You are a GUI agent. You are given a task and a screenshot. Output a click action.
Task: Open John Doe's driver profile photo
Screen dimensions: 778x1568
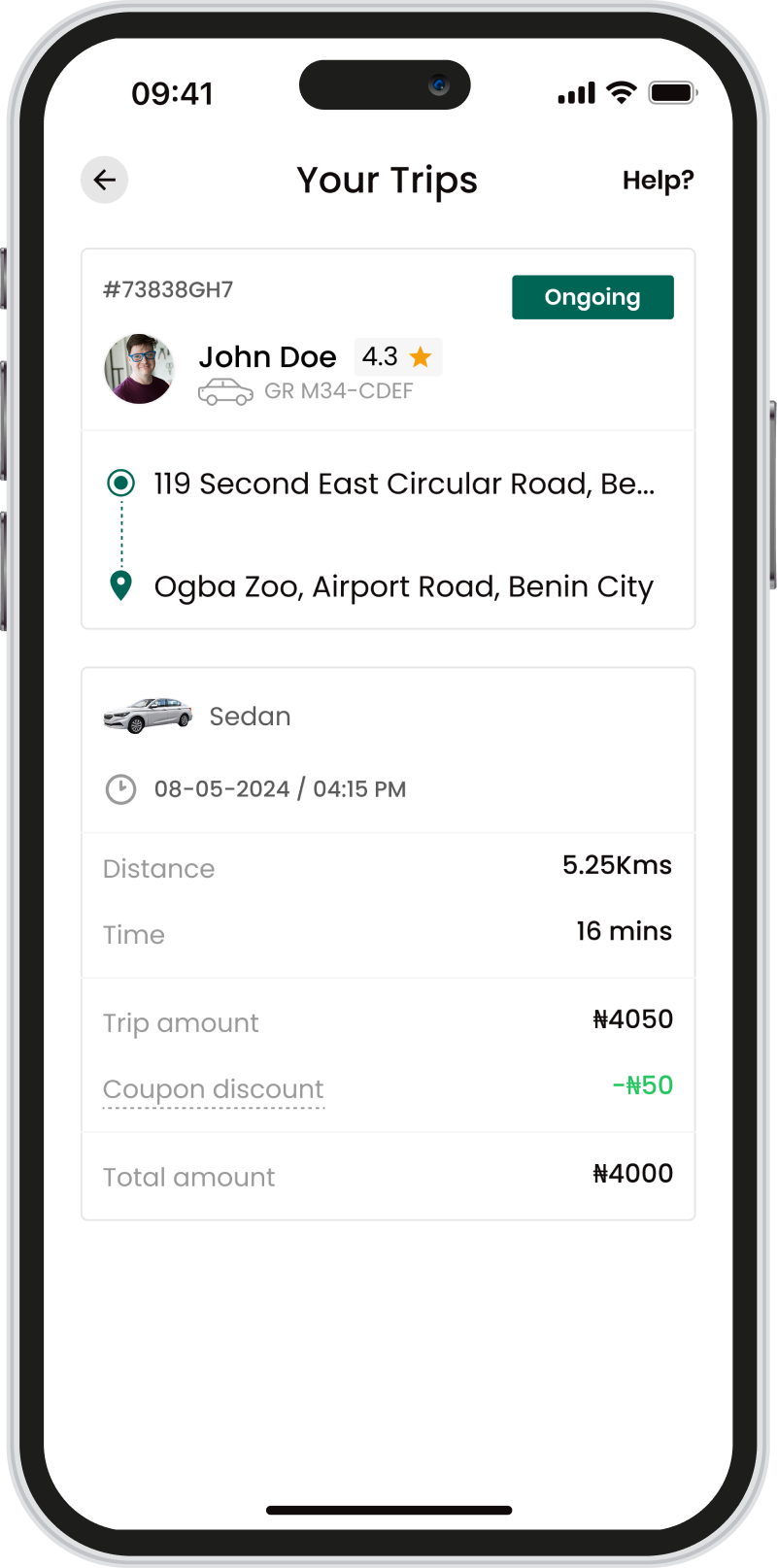[139, 369]
